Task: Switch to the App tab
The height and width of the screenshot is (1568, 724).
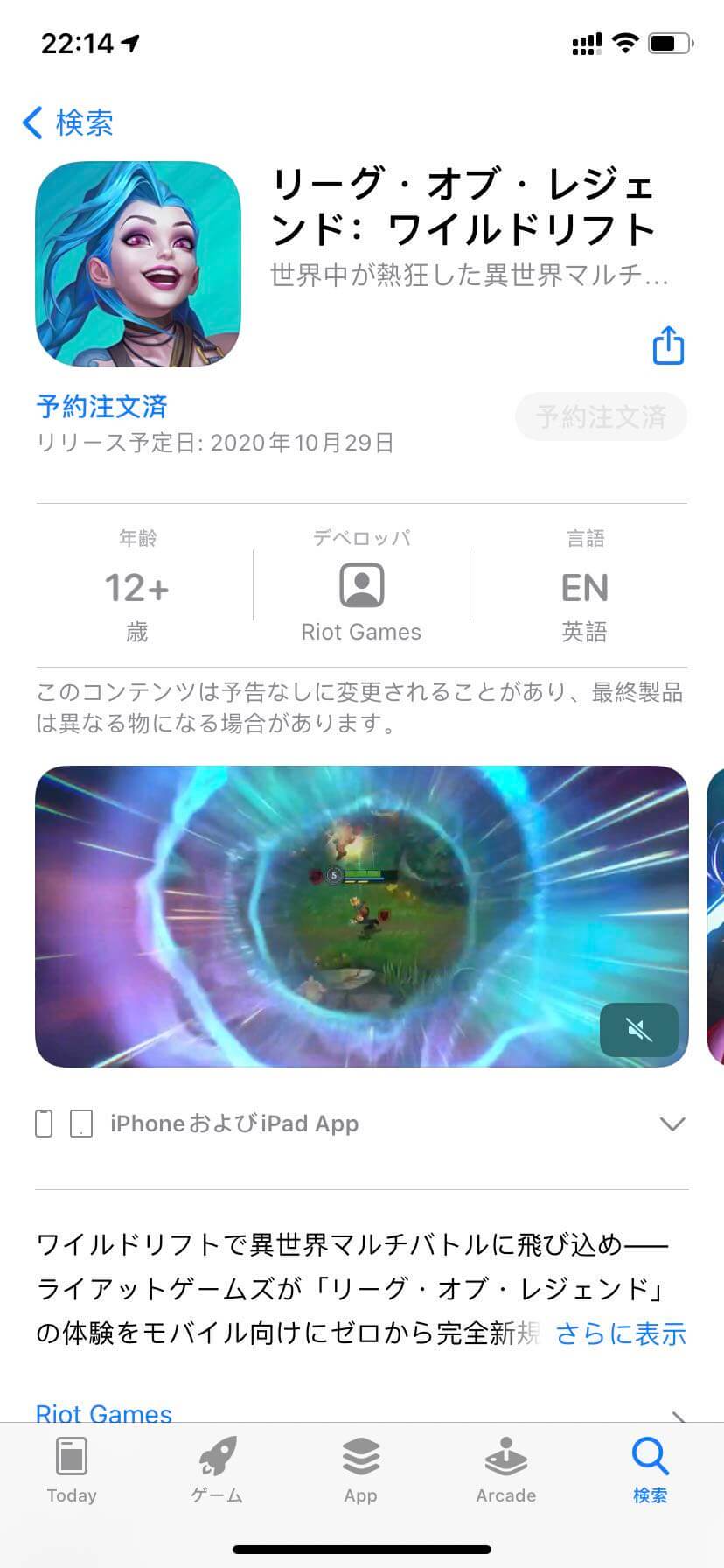Action: 360,1471
